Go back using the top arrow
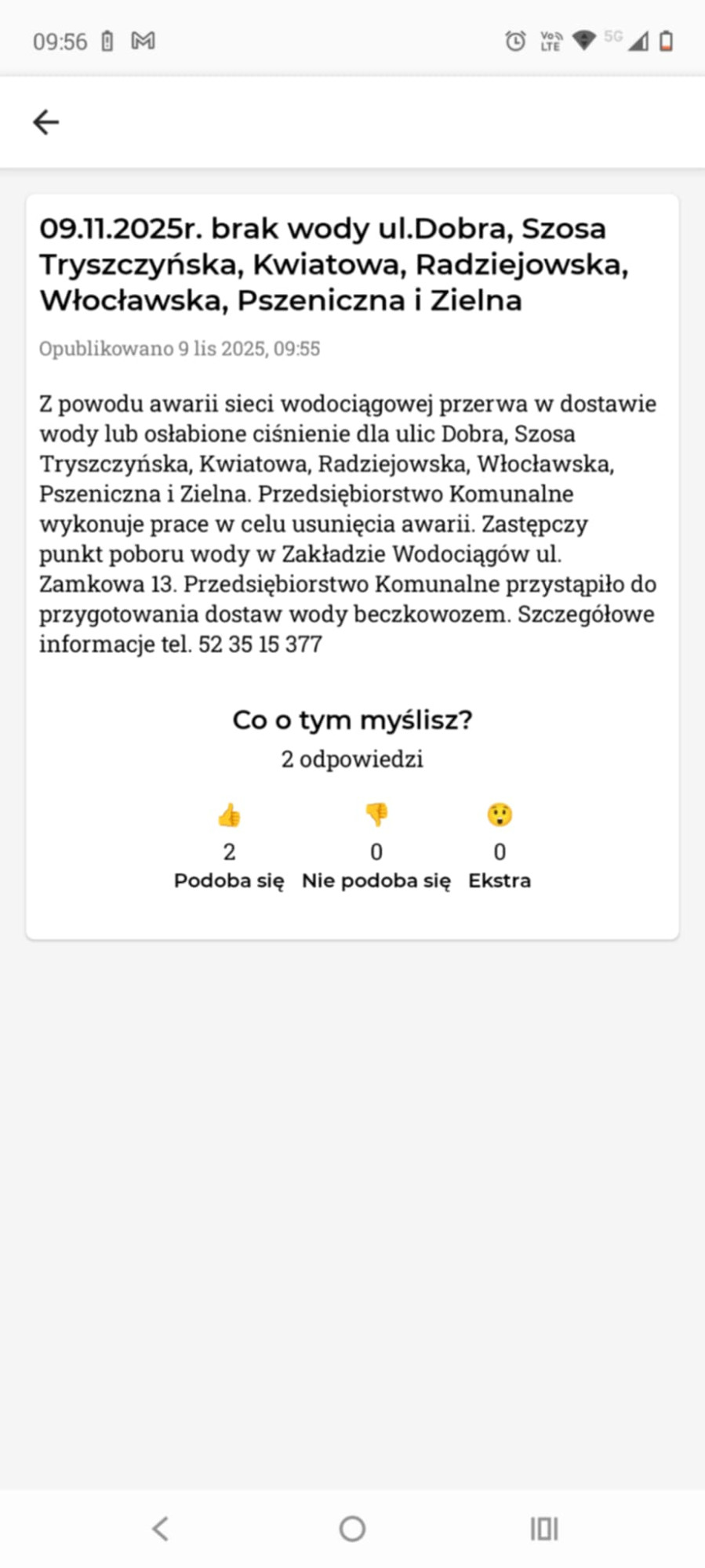705x1568 pixels. pos(45,122)
